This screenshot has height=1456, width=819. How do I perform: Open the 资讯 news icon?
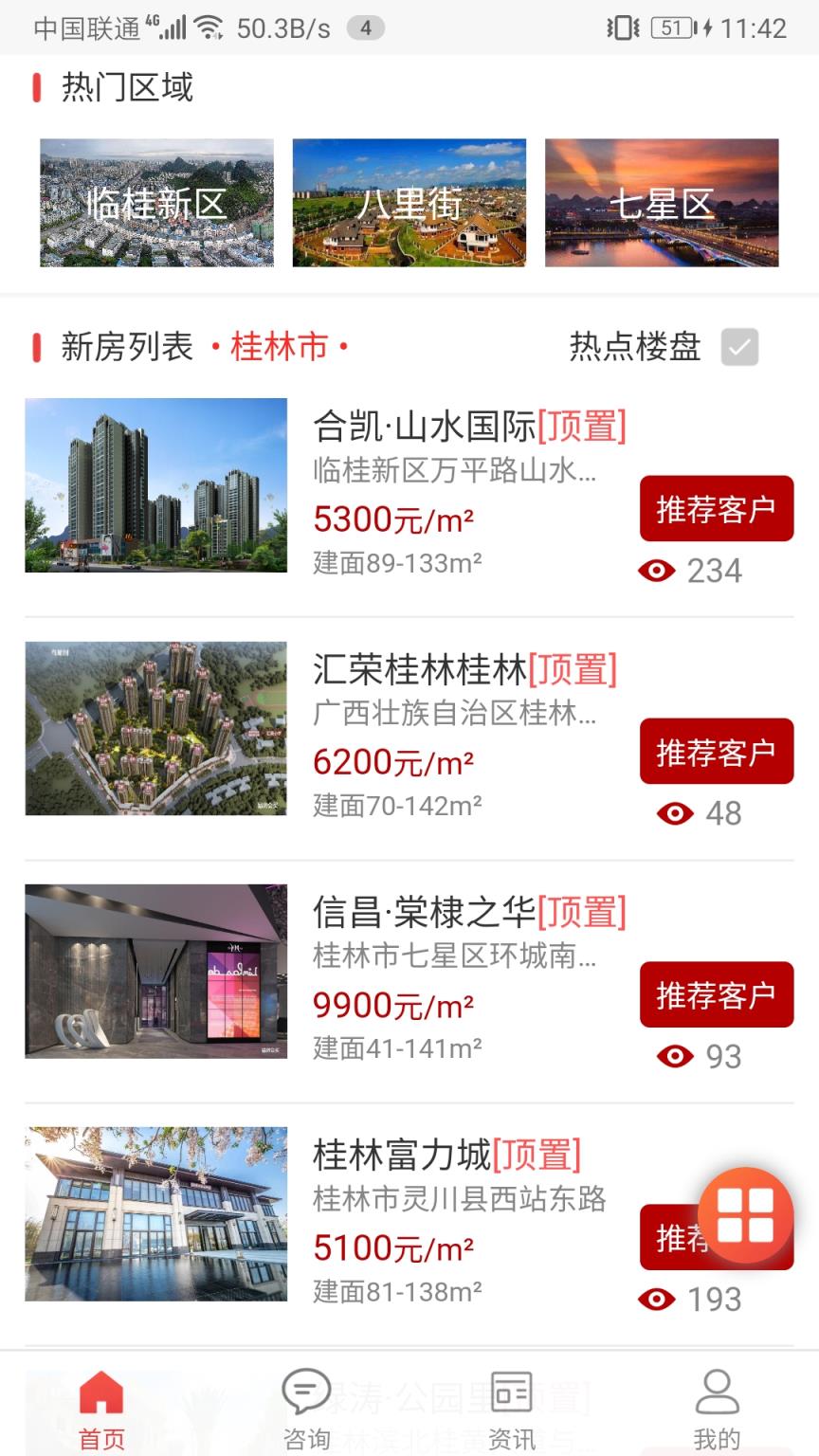coord(513,1392)
